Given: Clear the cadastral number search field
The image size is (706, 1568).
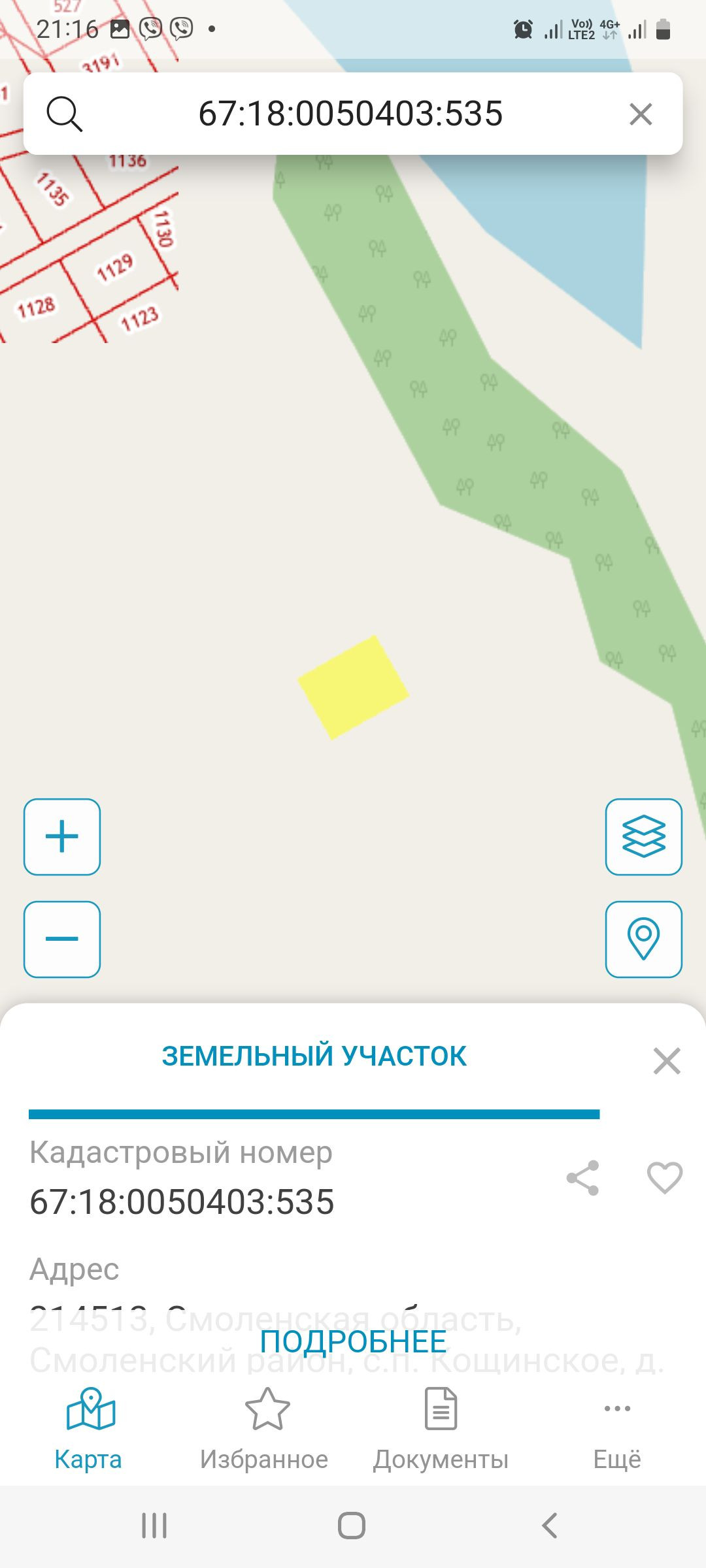Looking at the screenshot, I should (x=641, y=114).
